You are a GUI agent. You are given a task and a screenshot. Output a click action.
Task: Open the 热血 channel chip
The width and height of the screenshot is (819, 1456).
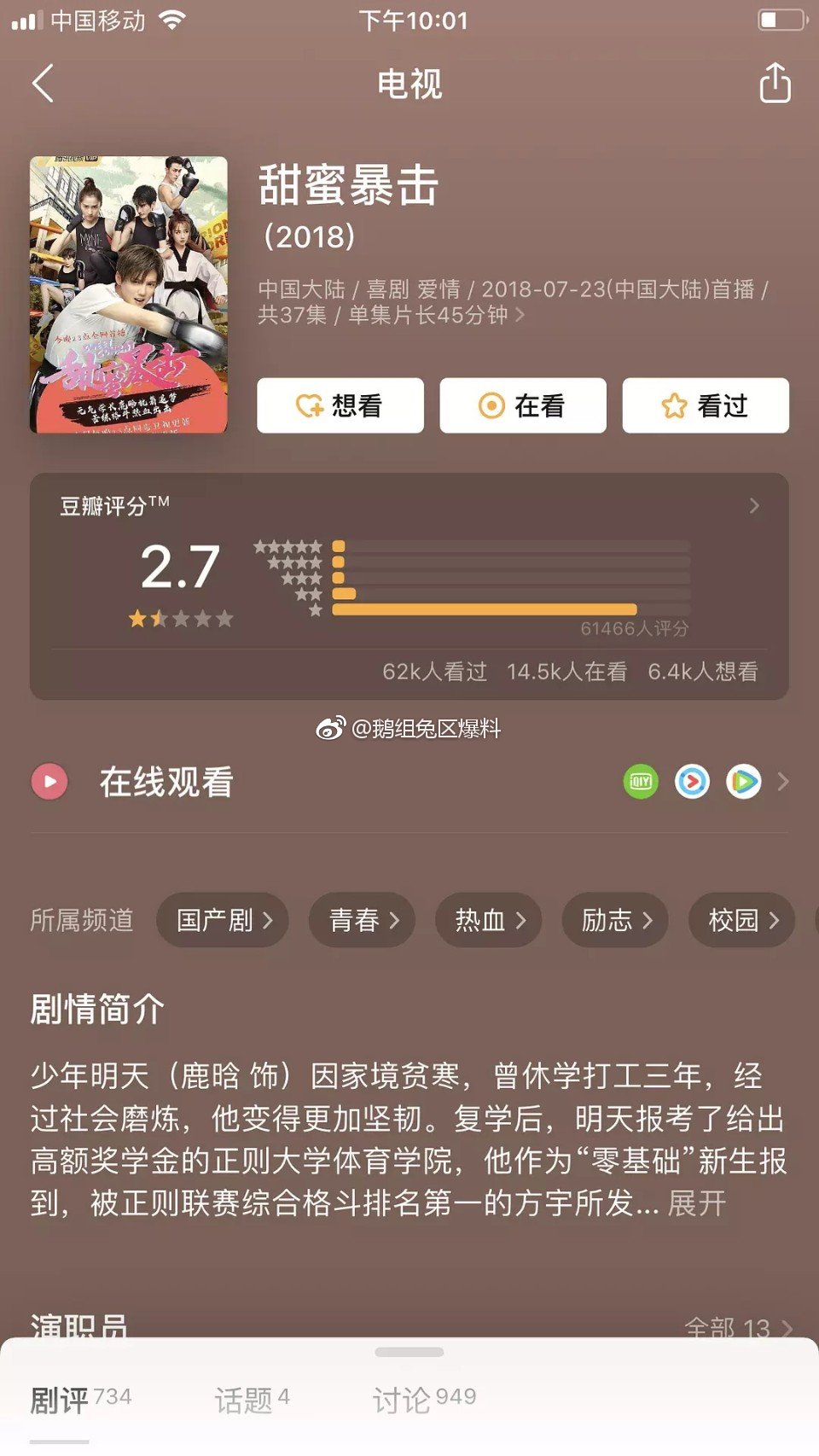pyautogui.click(x=489, y=920)
